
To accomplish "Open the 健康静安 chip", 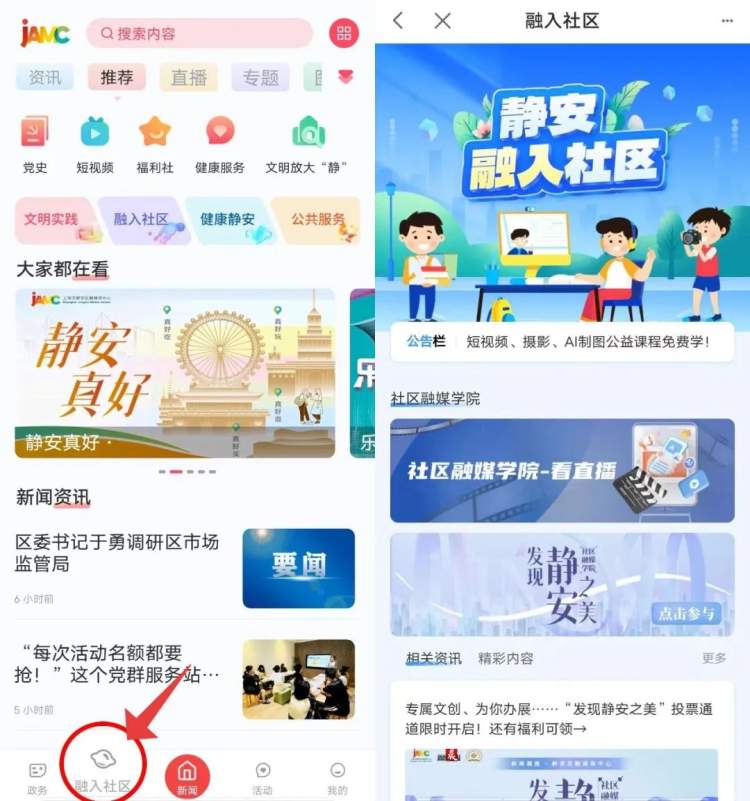I will [228, 220].
